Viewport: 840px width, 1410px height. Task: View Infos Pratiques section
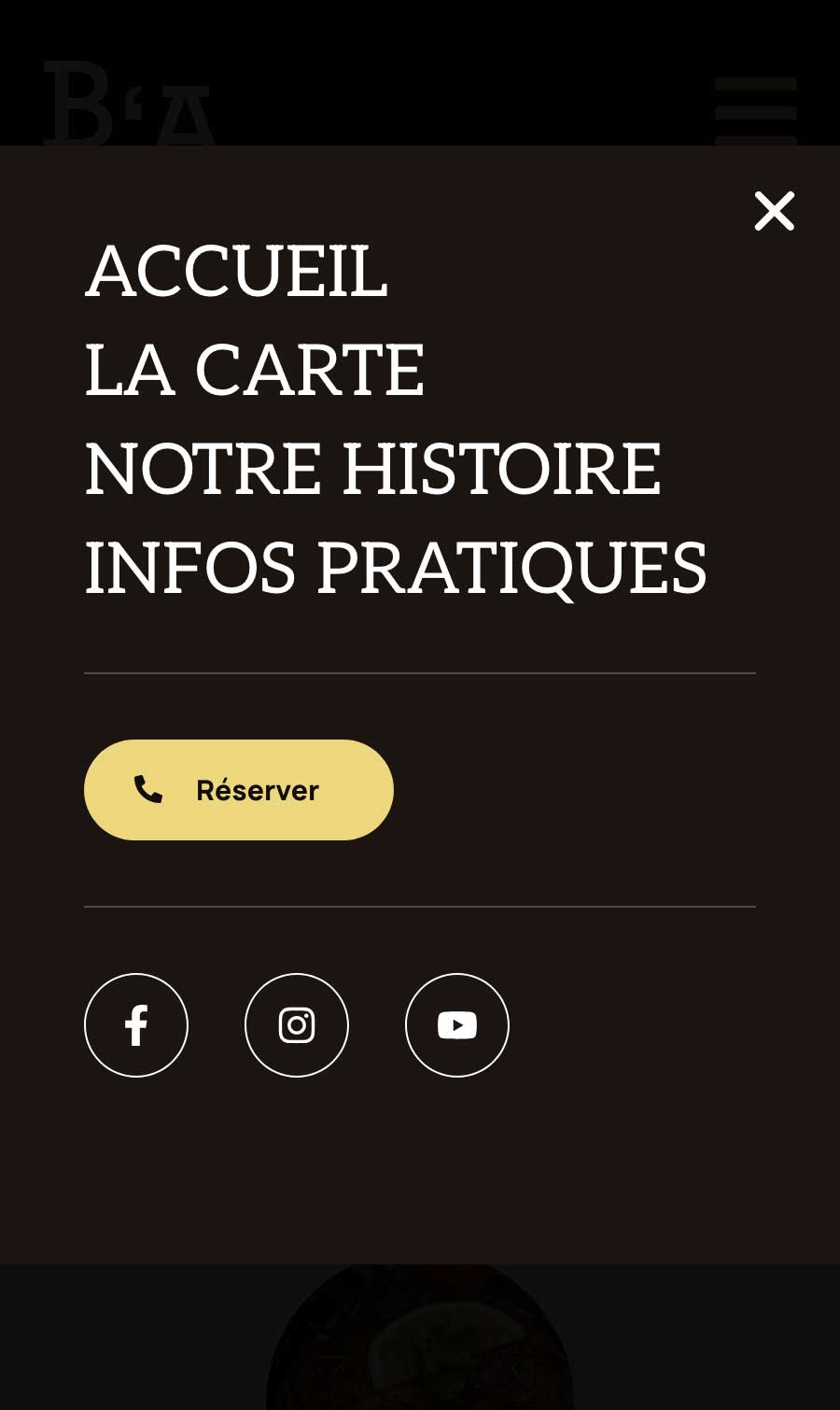point(396,569)
